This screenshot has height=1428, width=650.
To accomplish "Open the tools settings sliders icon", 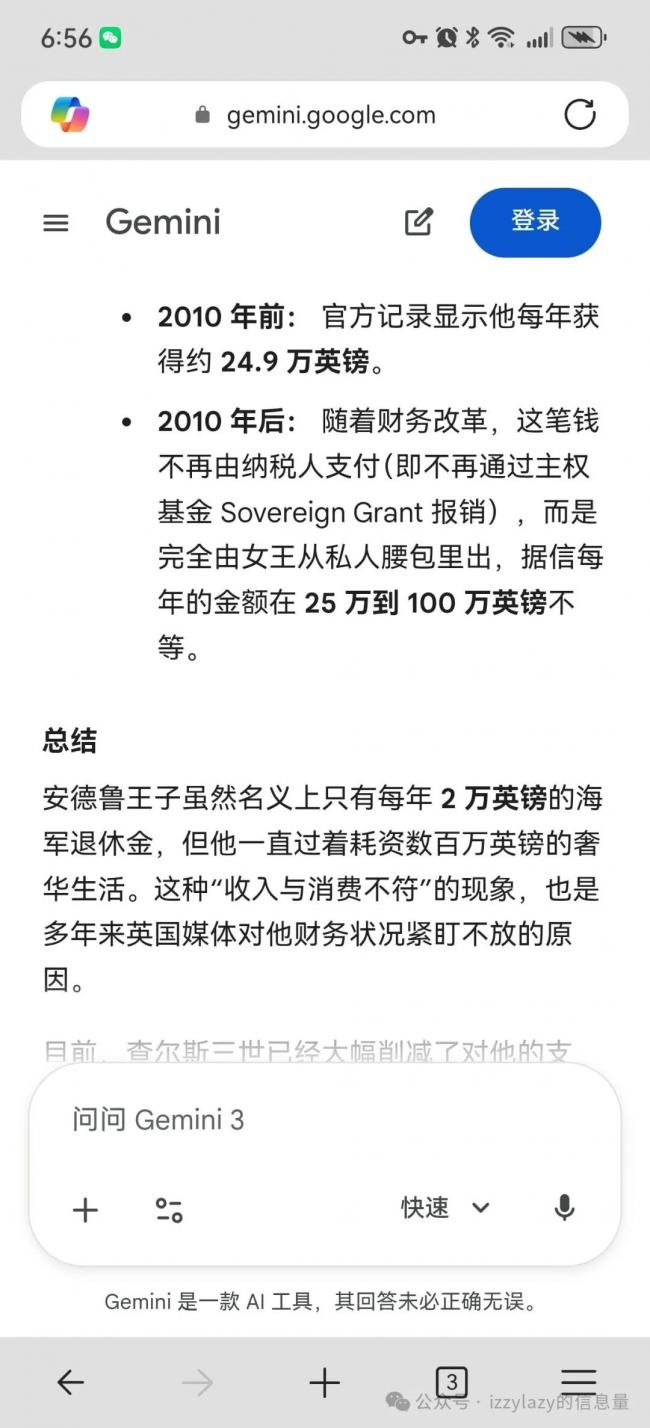I will point(169,1210).
